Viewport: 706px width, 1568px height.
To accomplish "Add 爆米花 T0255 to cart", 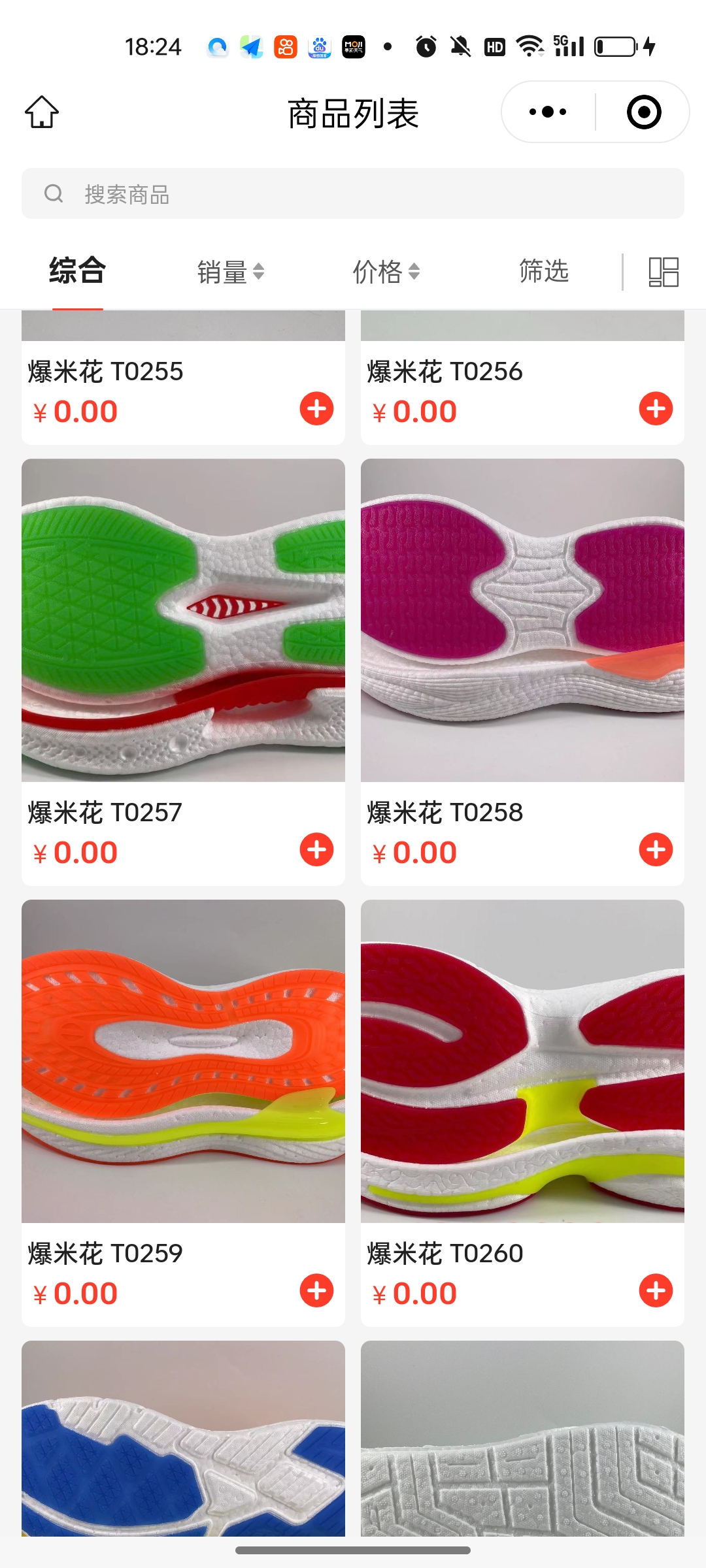I will [316, 409].
